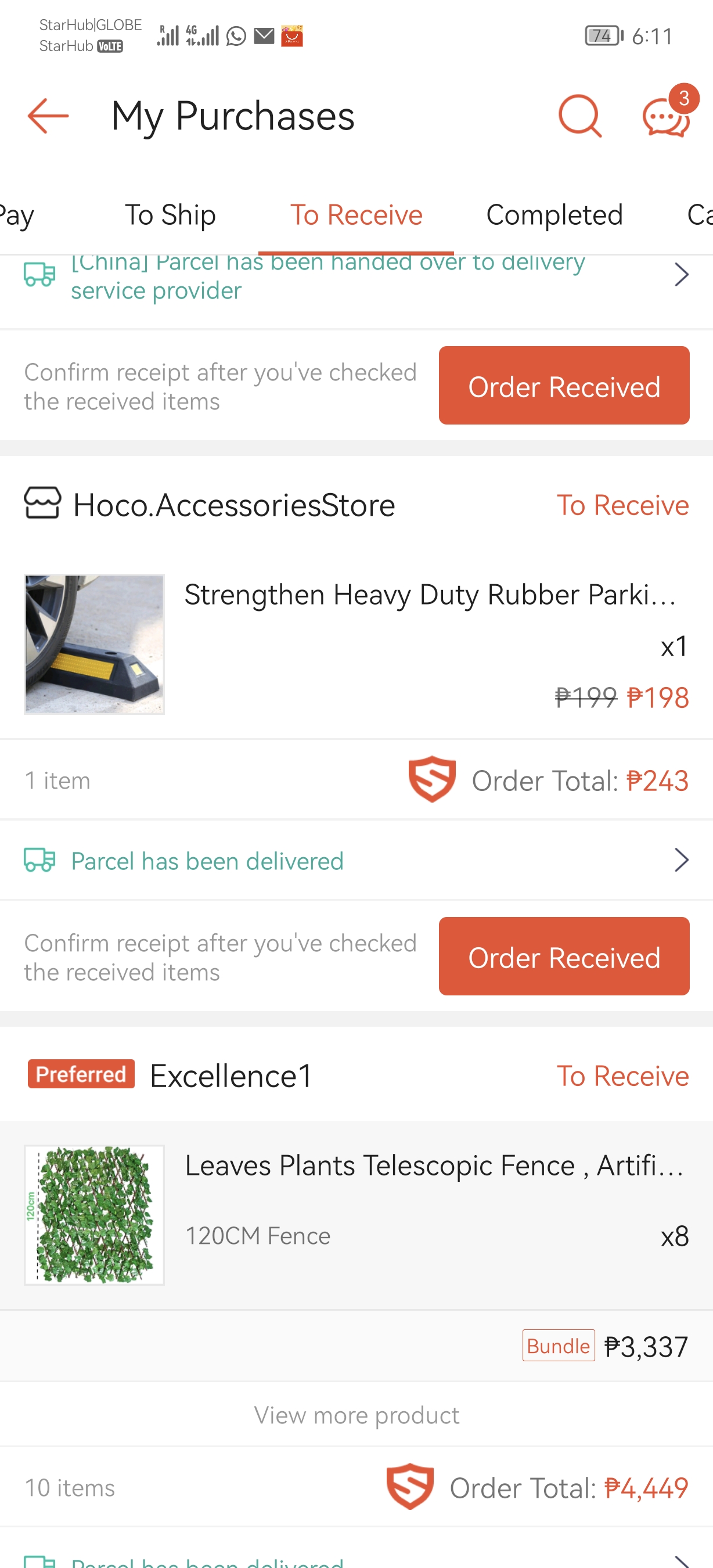Switch to the To Ship tab
713x1568 pixels.
tap(170, 215)
